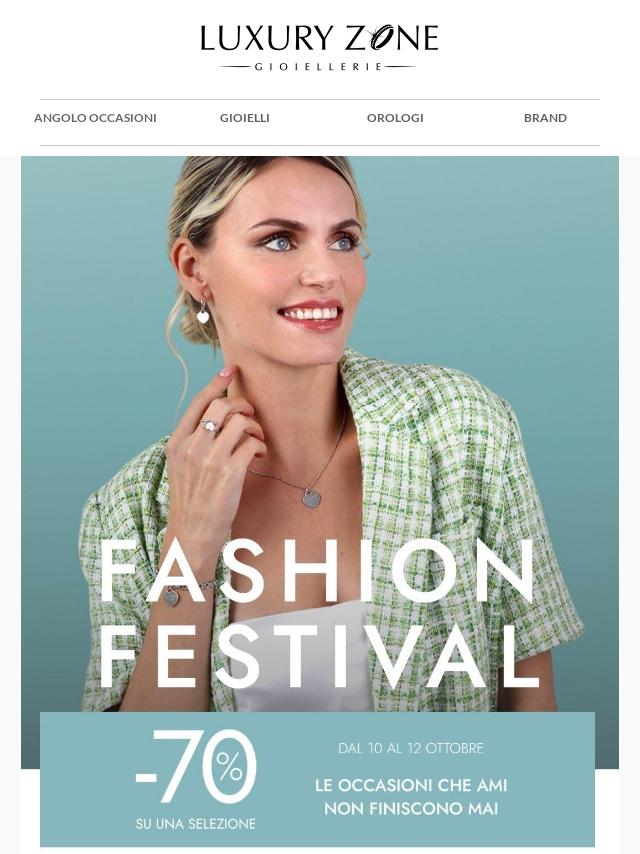Browse the Orologi category
The height and width of the screenshot is (854, 640).
click(395, 118)
